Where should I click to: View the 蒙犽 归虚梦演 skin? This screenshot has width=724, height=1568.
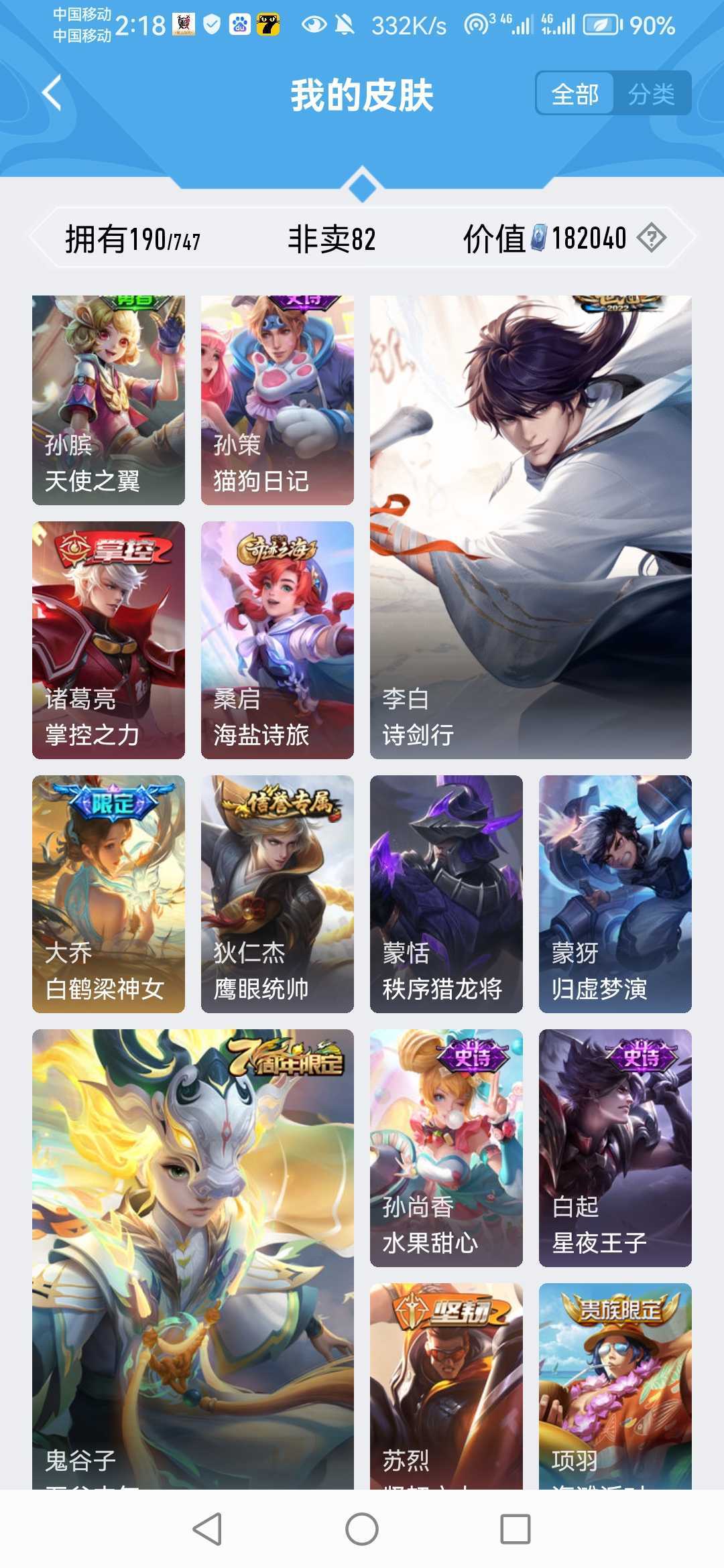coord(615,894)
